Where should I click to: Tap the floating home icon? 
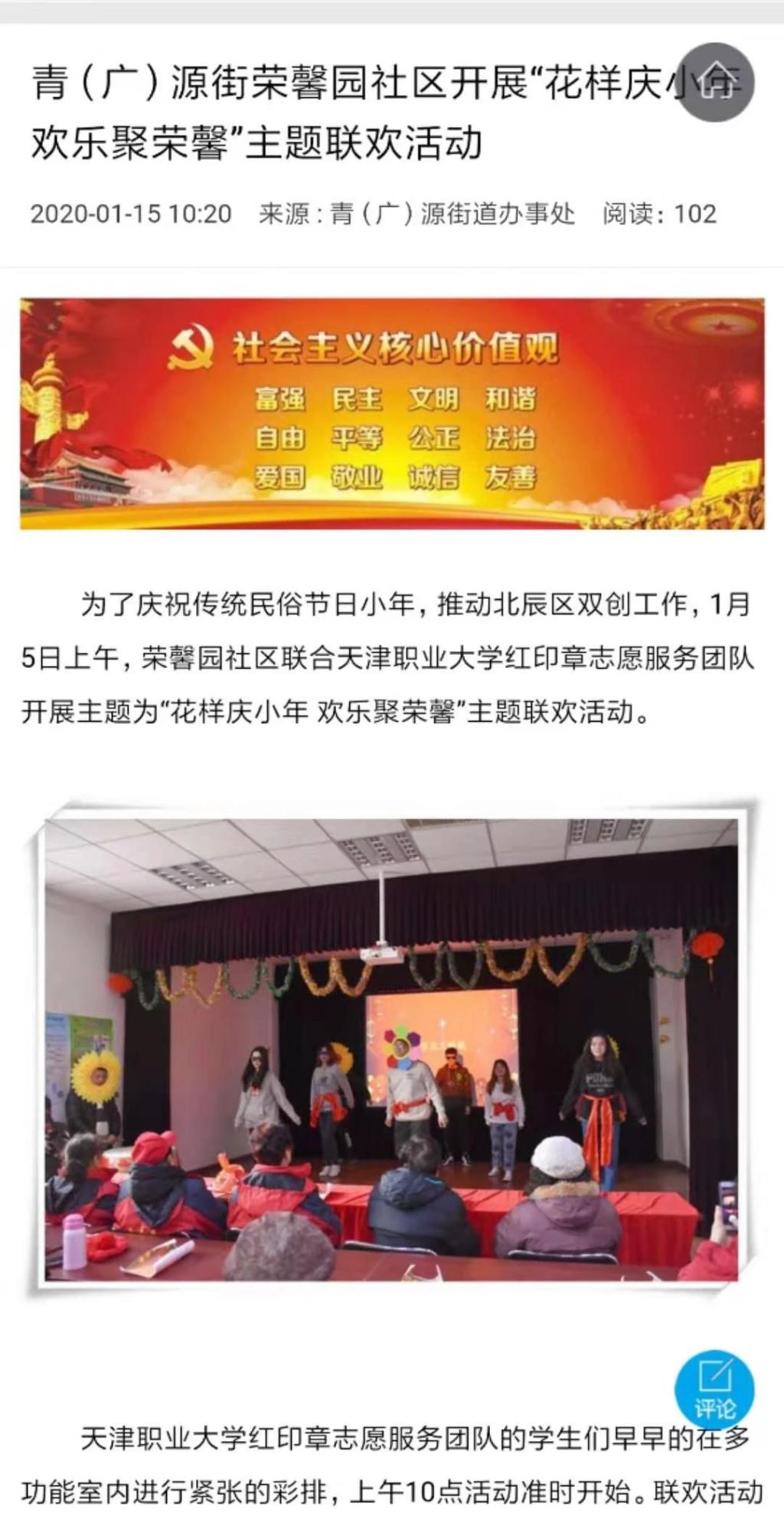coord(717,82)
